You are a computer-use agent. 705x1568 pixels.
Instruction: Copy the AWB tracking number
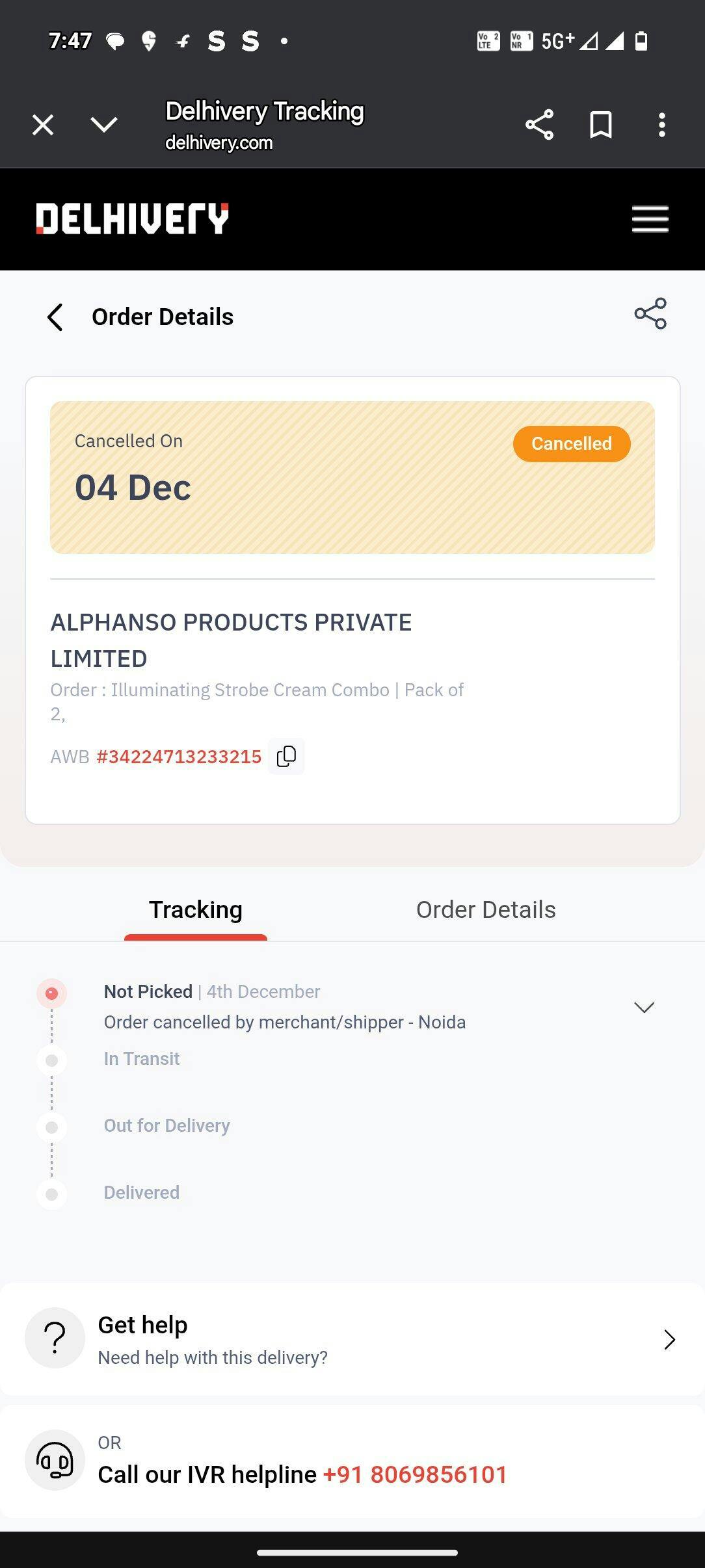287,757
